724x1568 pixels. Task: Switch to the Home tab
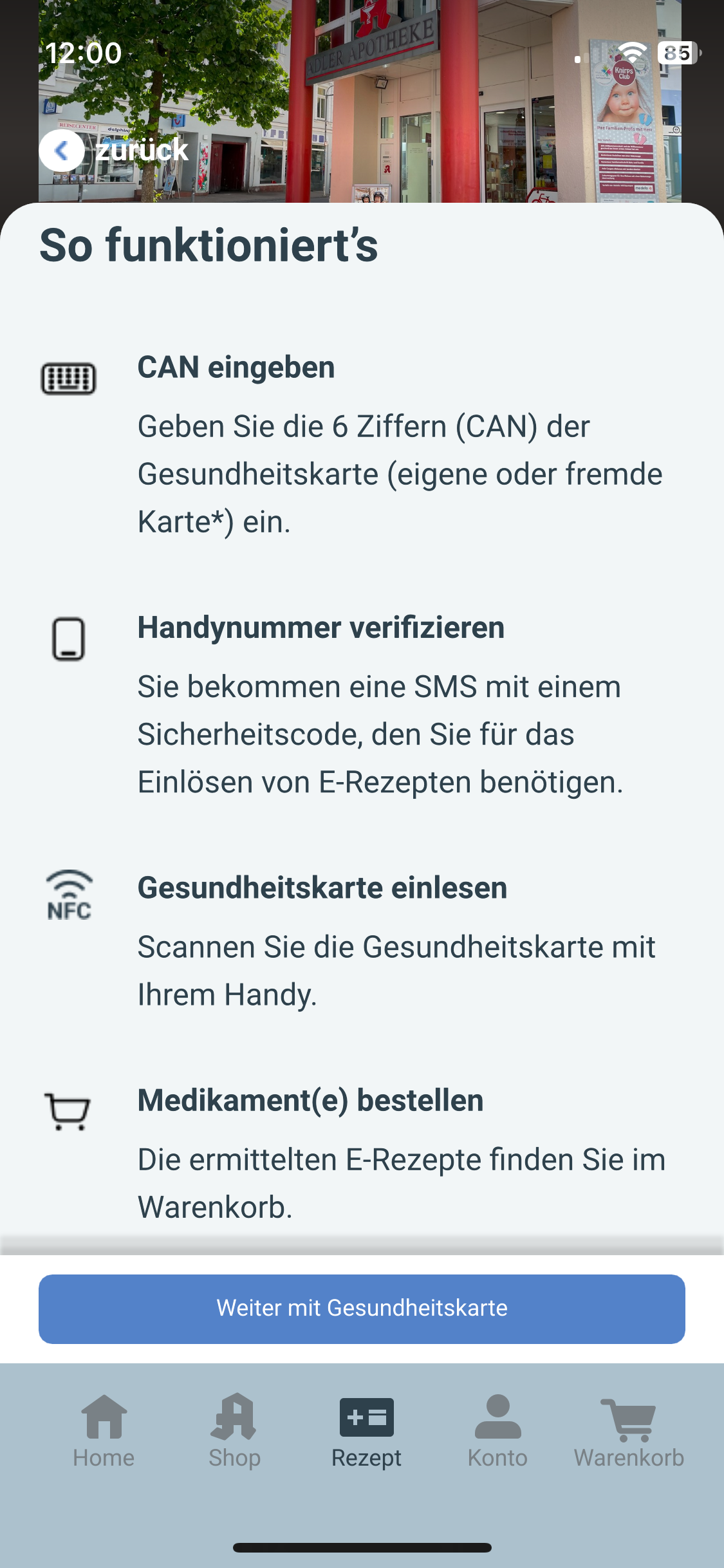click(104, 1432)
